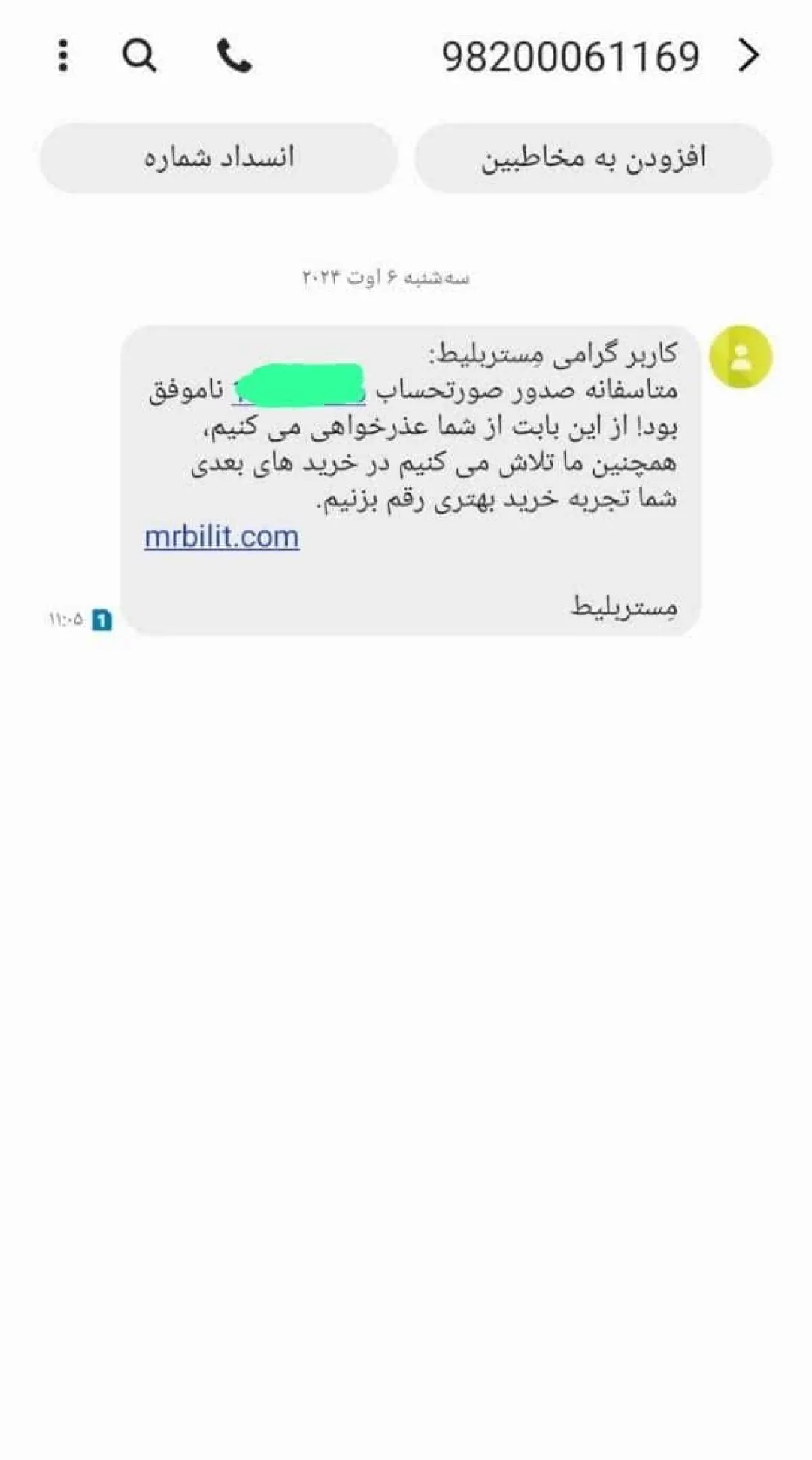Search within this conversation
Image resolution: width=812 pixels, height=1460 pixels.
point(139,56)
